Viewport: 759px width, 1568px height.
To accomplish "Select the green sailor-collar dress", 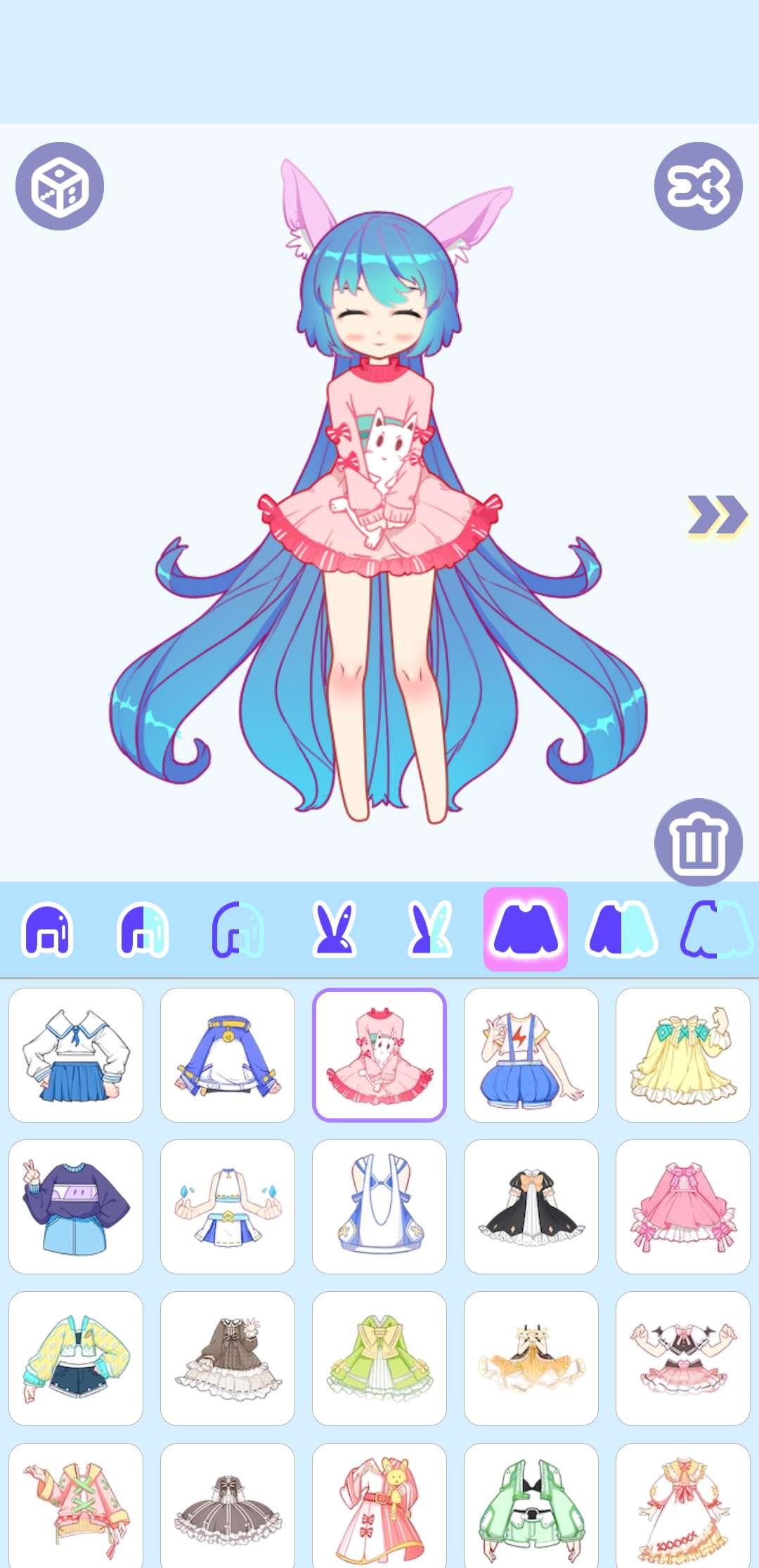I will (x=379, y=1359).
